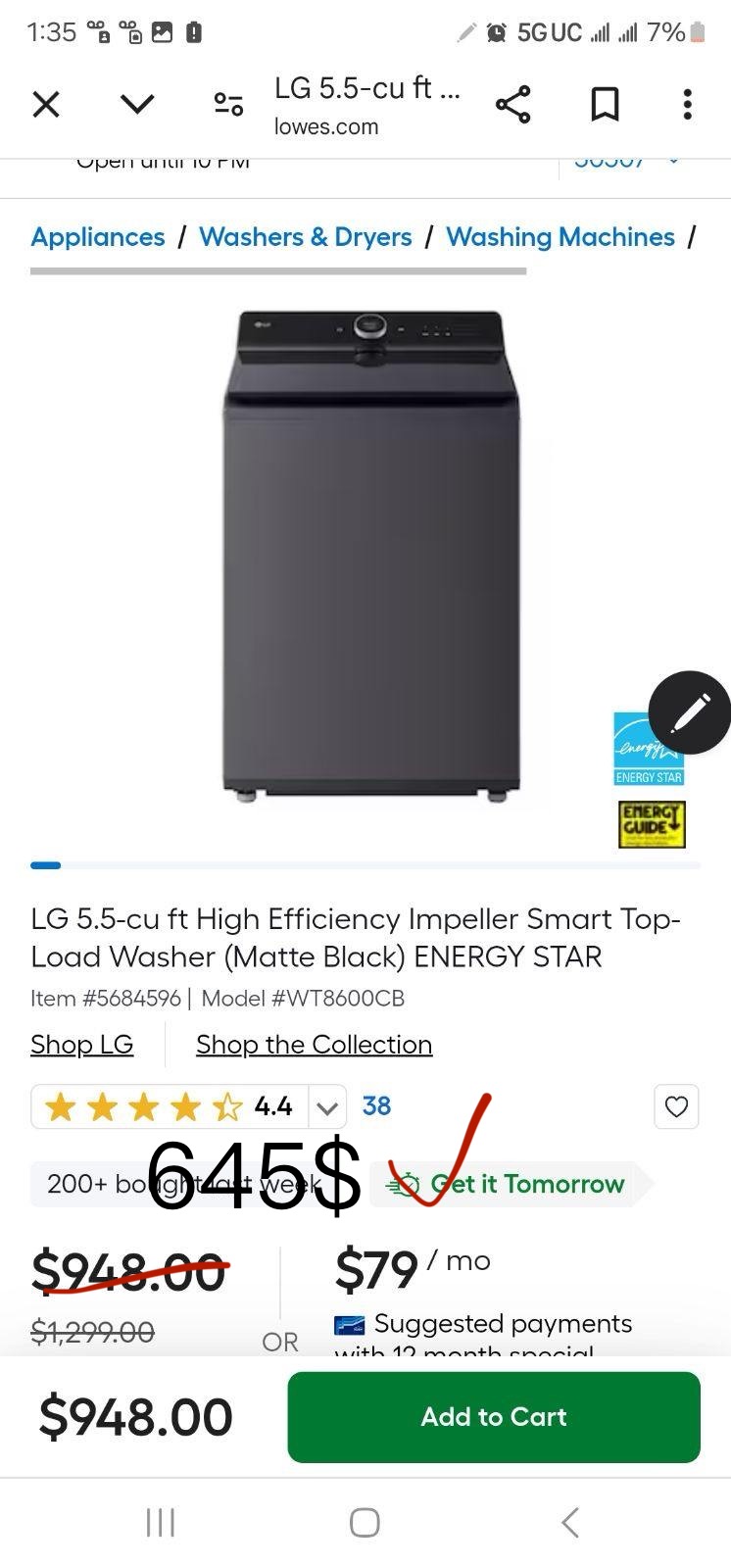Open site settings icon next to the URL
This screenshot has height=1568, width=731.
pyautogui.click(x=229, y=104)
